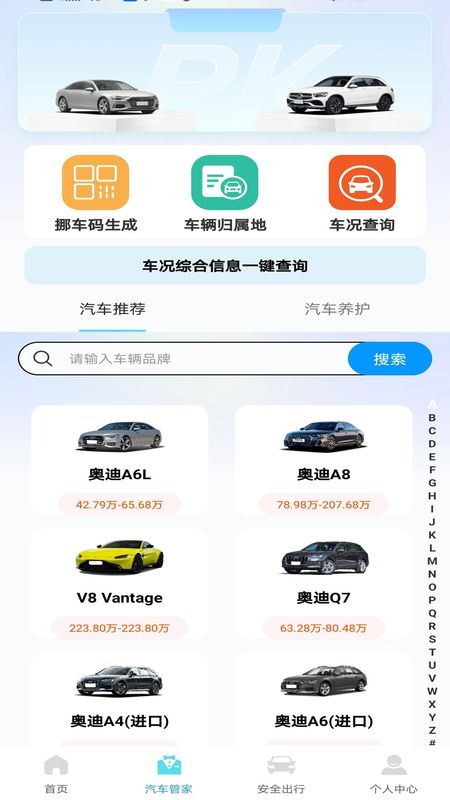This screenshot has width=450, height=800.
Task: View V8 Vantage car details
Action: tap(119, 584)
